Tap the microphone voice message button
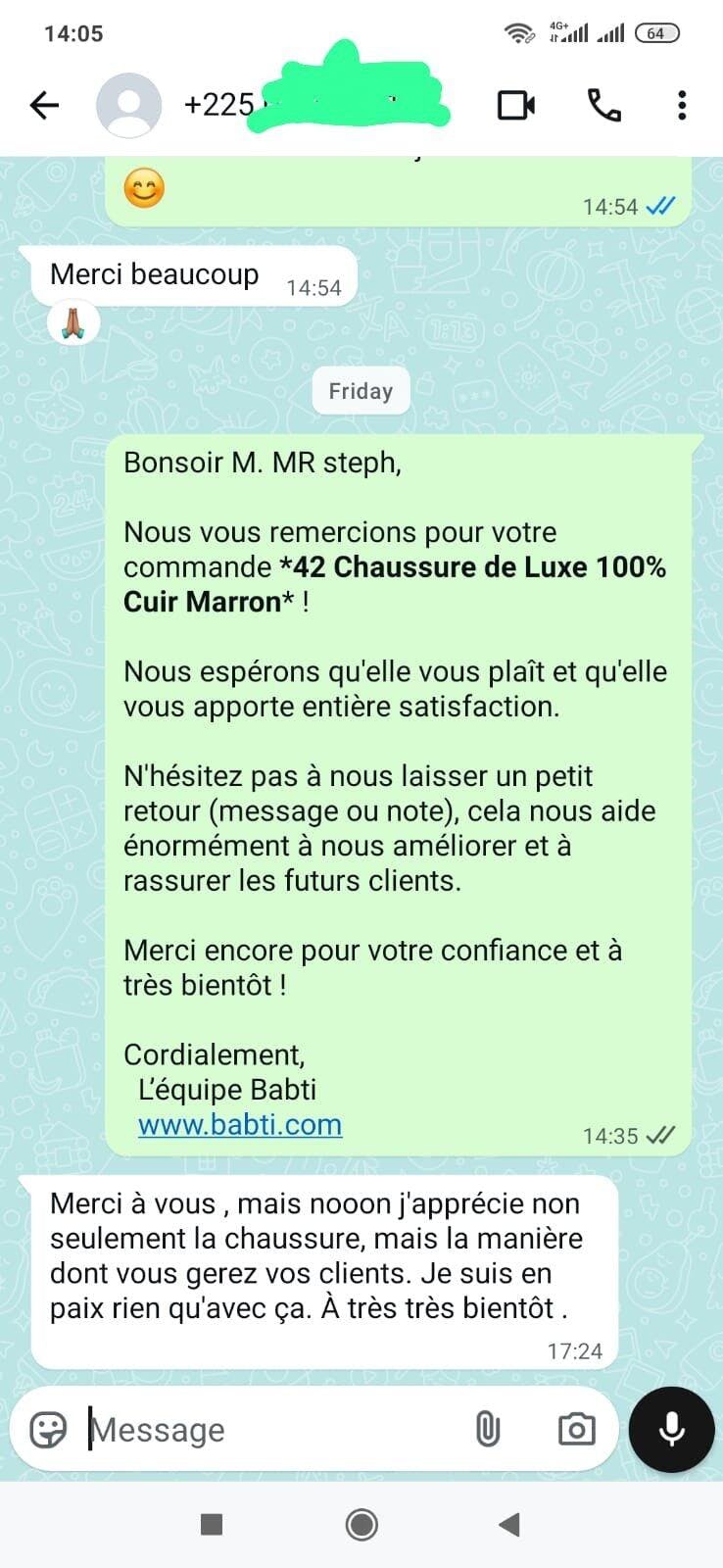This screenshot has width=723, height=1568. tap(672, 1430)
